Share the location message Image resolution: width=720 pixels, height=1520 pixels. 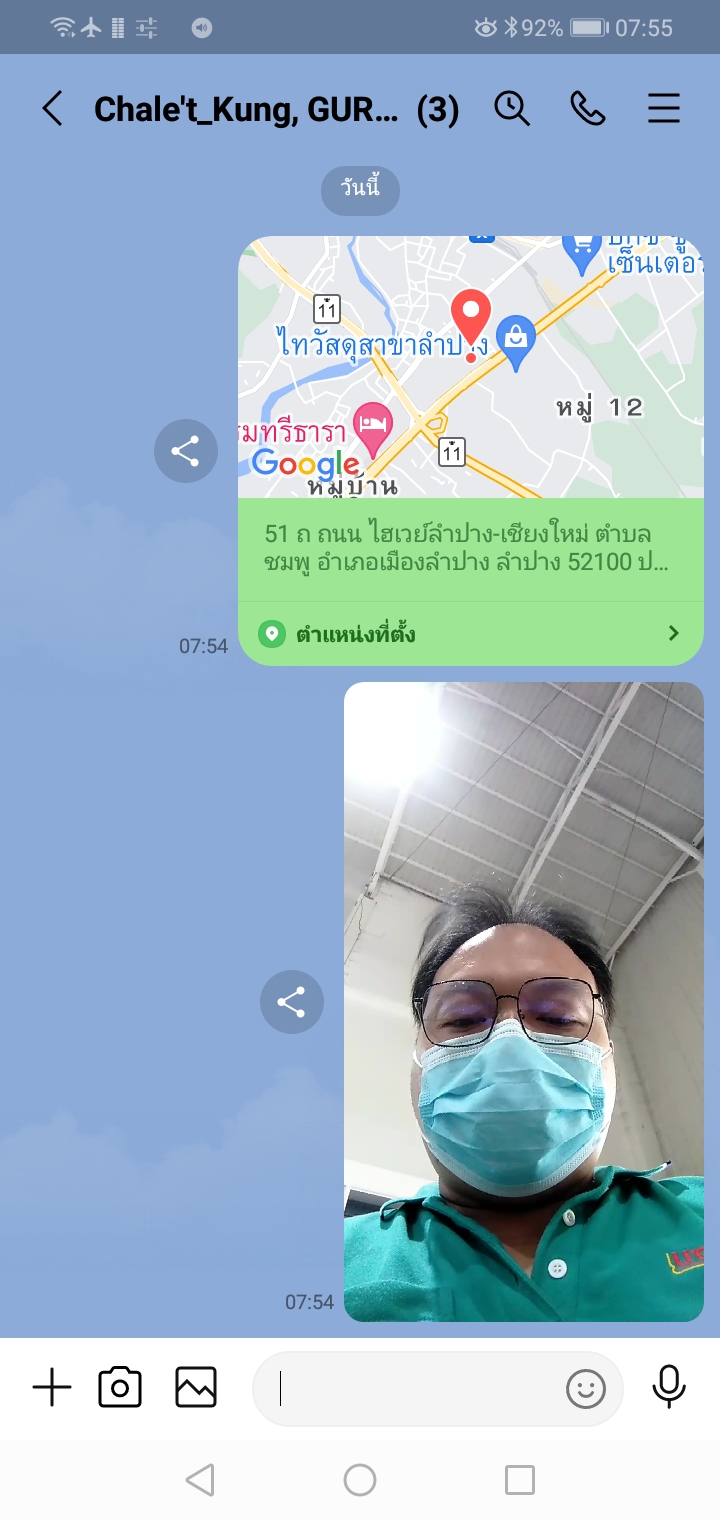(x=186, y=451)
